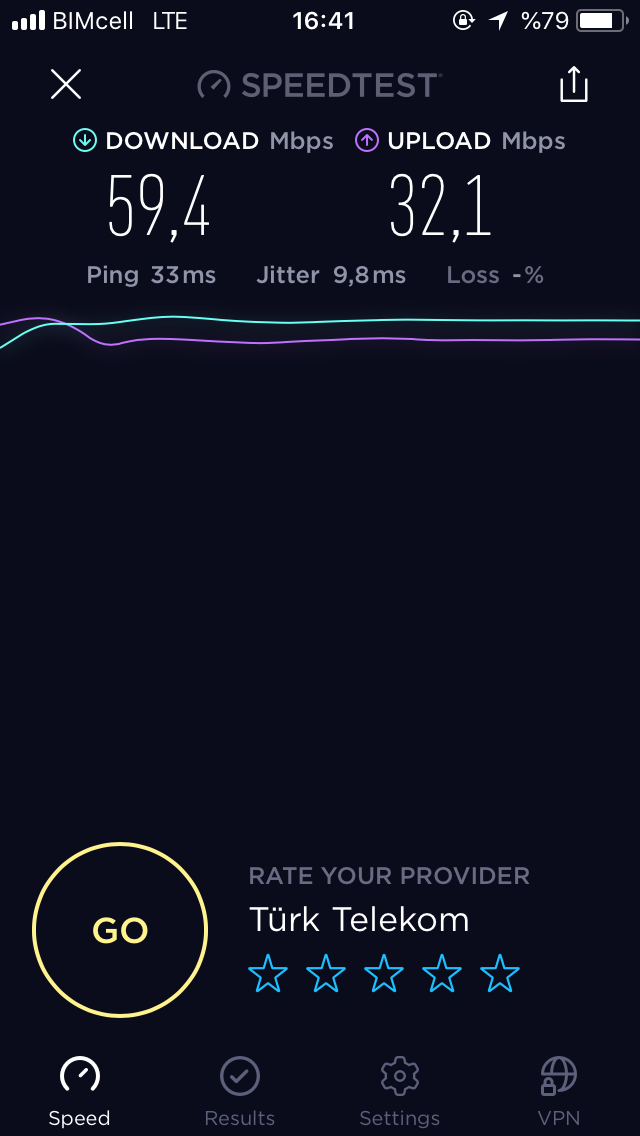Give Türk Telekom two stars
This screenshot has height=1136, width=640.
pos(326,973)
